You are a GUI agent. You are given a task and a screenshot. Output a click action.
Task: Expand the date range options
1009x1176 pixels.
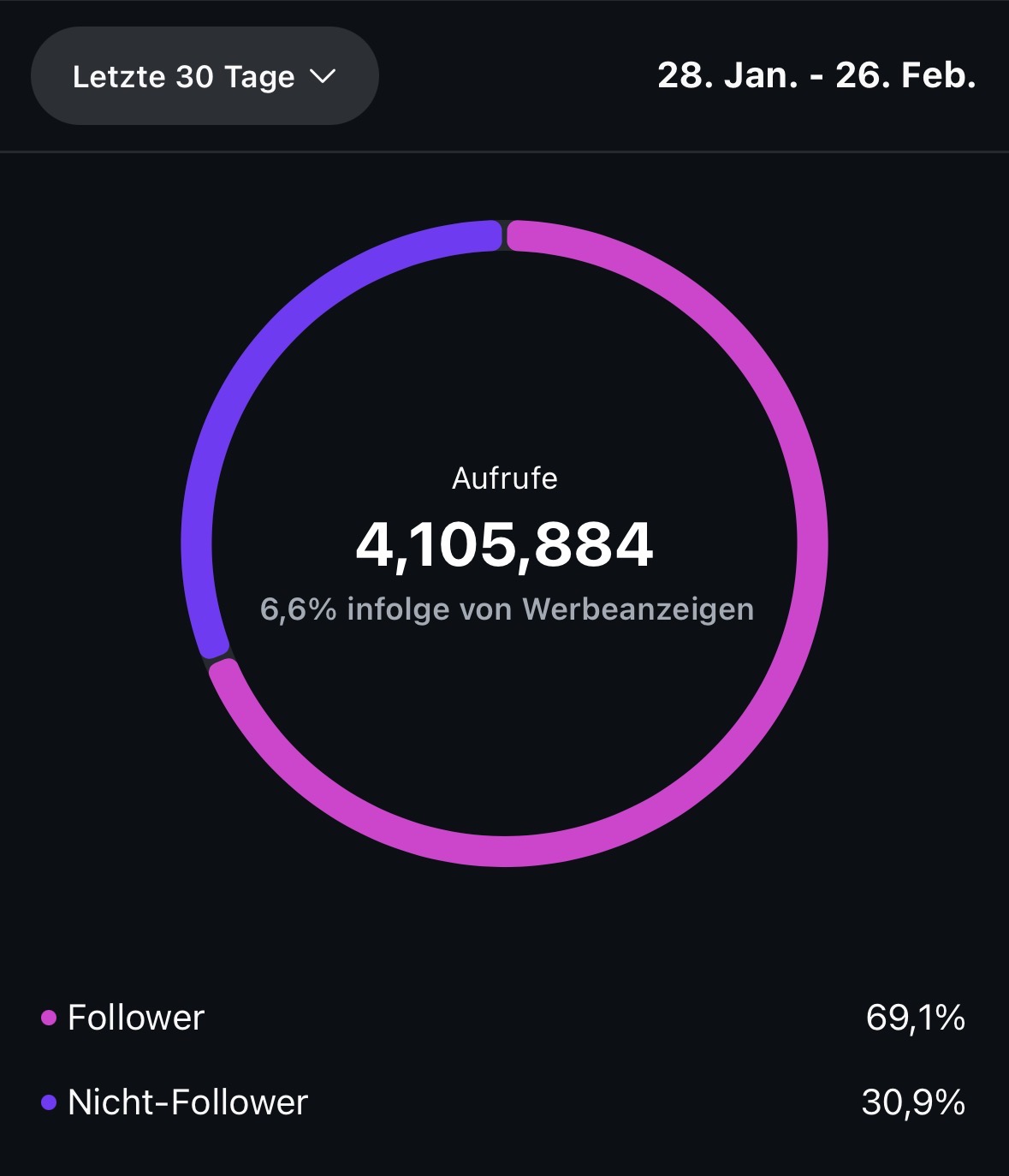[204, 76]
